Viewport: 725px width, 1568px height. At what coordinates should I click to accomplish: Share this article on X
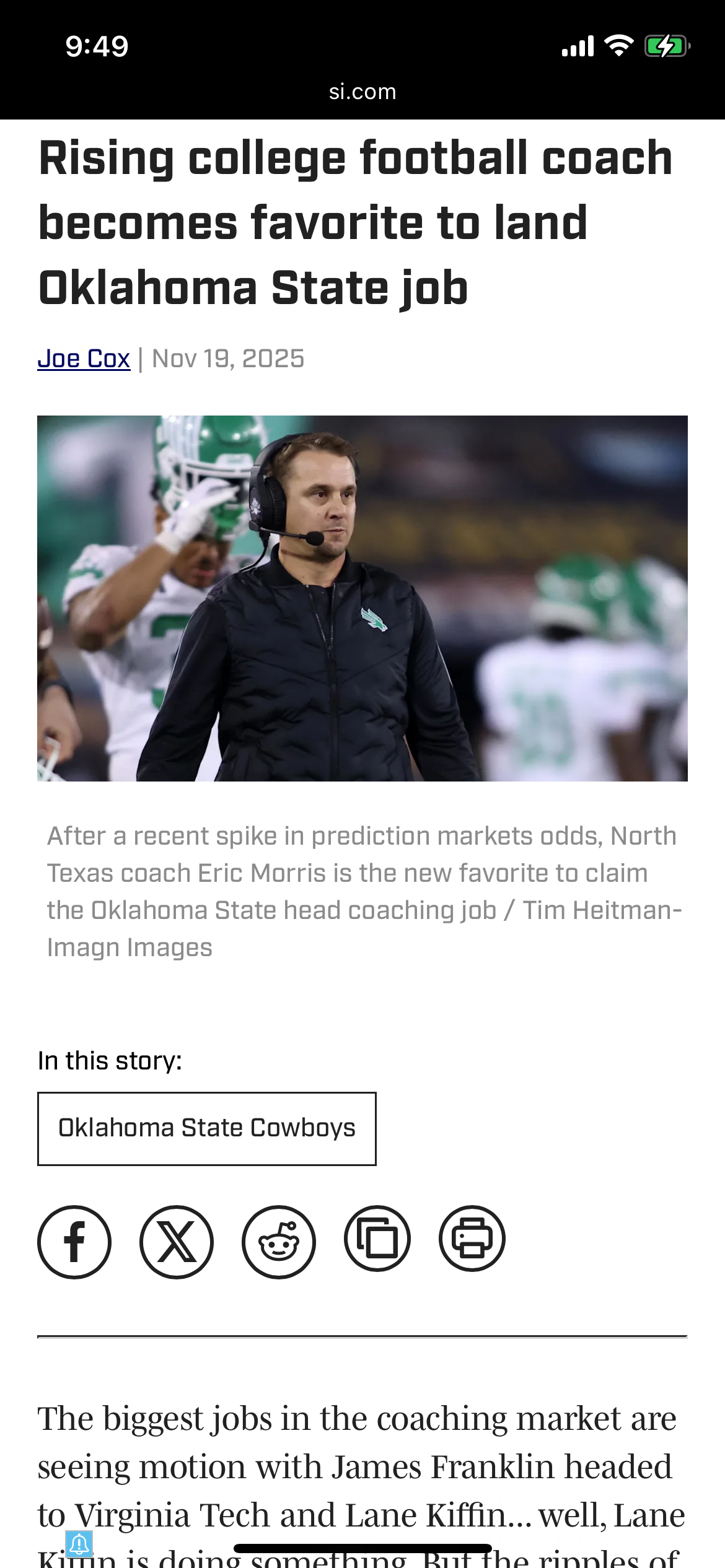[177, 1242]
